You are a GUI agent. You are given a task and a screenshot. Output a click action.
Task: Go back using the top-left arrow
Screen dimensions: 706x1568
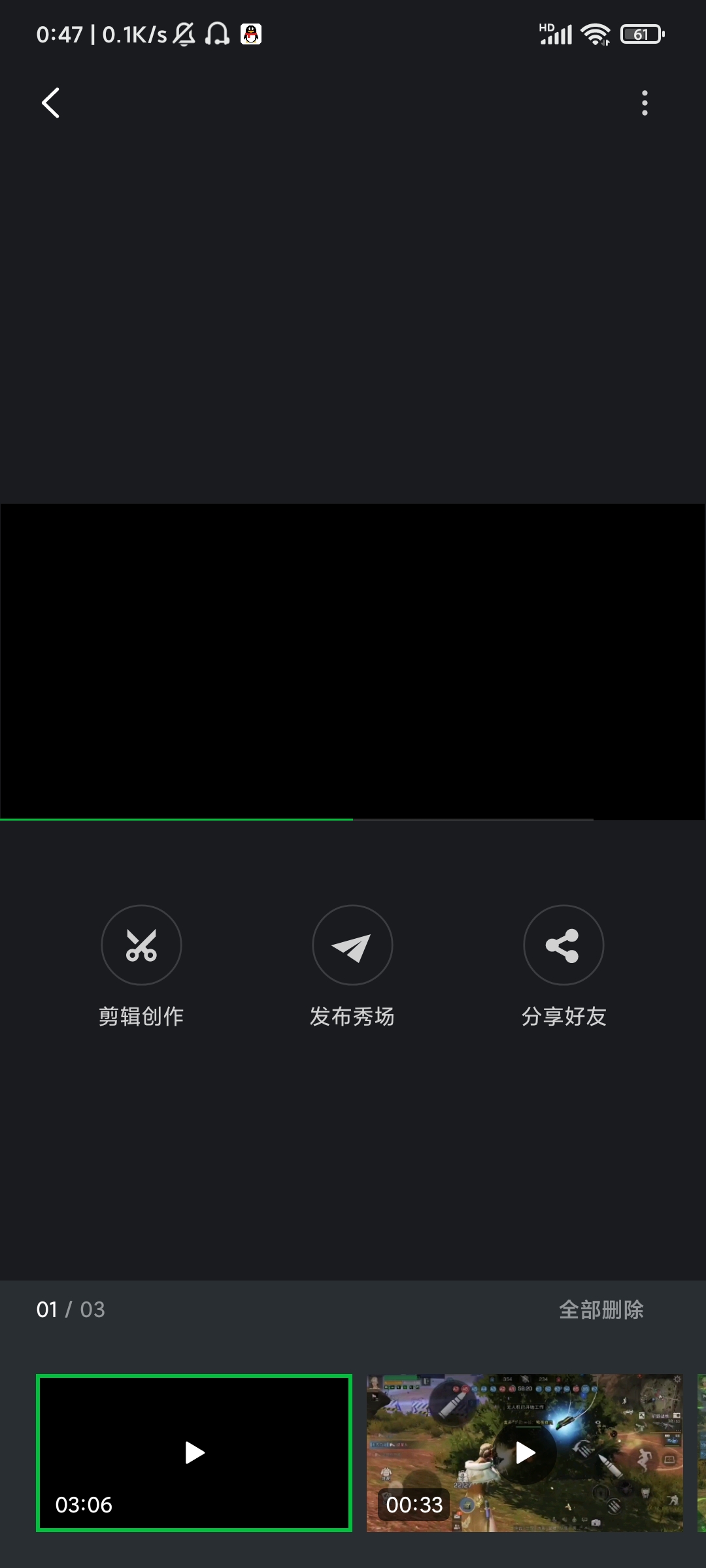pos(51,103)
